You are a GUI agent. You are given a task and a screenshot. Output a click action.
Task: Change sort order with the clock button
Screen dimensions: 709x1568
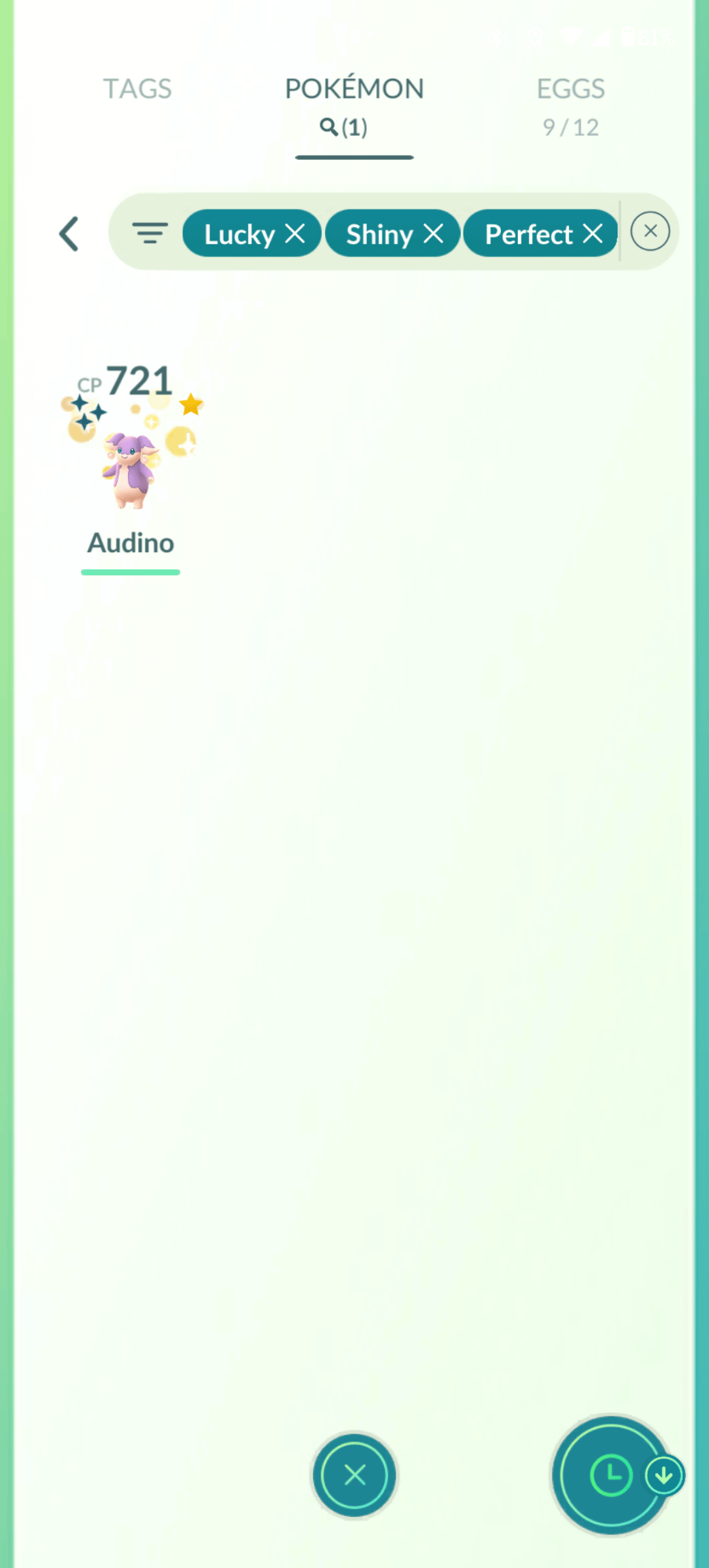(x=611, y=1475)
